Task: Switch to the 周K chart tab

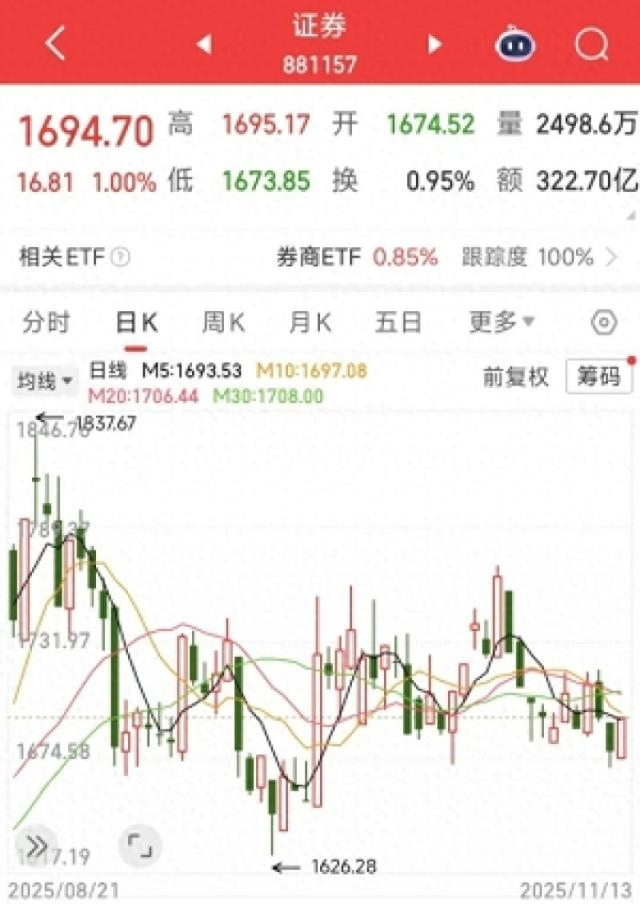Action: point(224,322)
